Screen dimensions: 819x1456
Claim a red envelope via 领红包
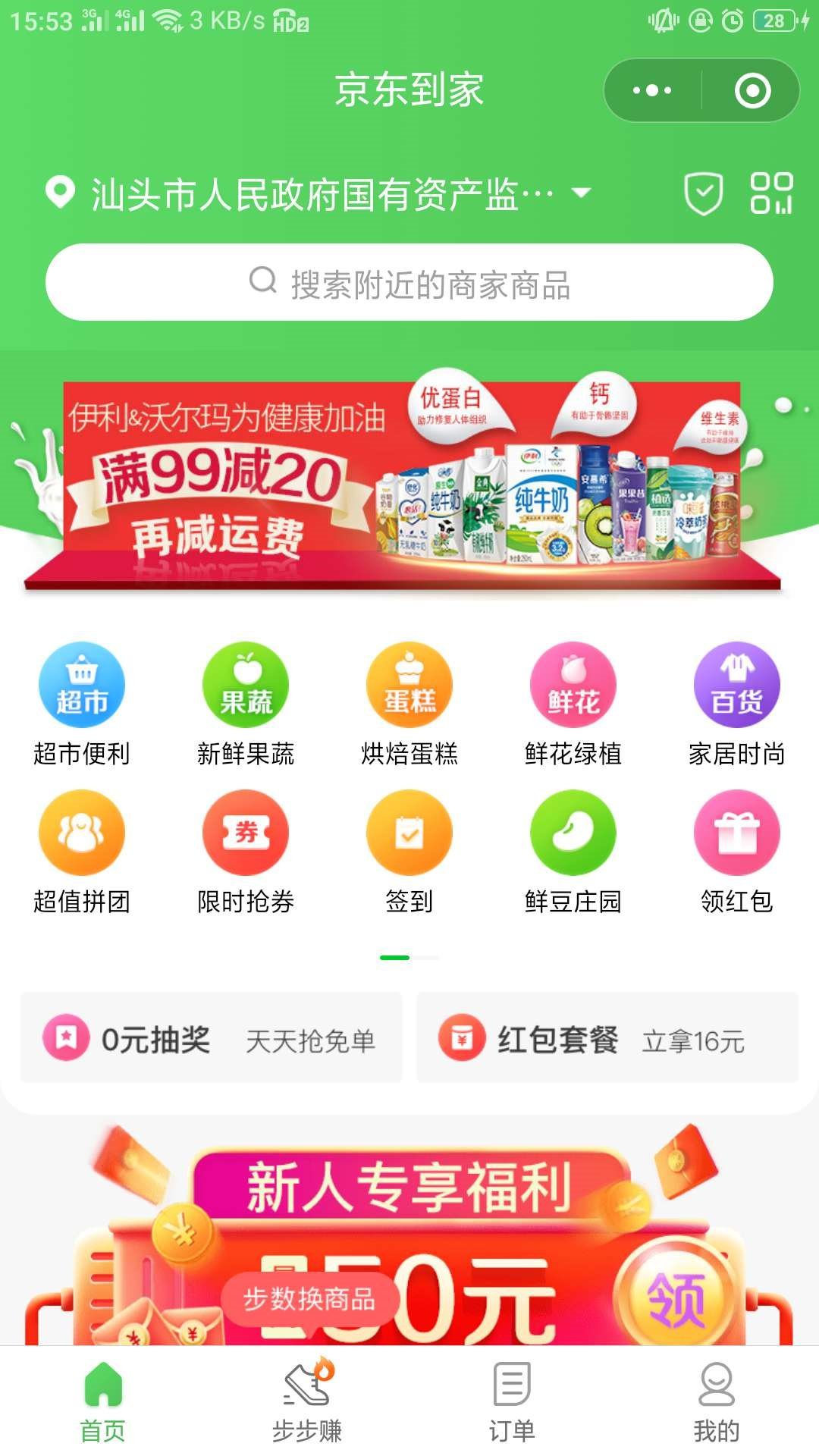pyautogui.click(x=737, y=851)
